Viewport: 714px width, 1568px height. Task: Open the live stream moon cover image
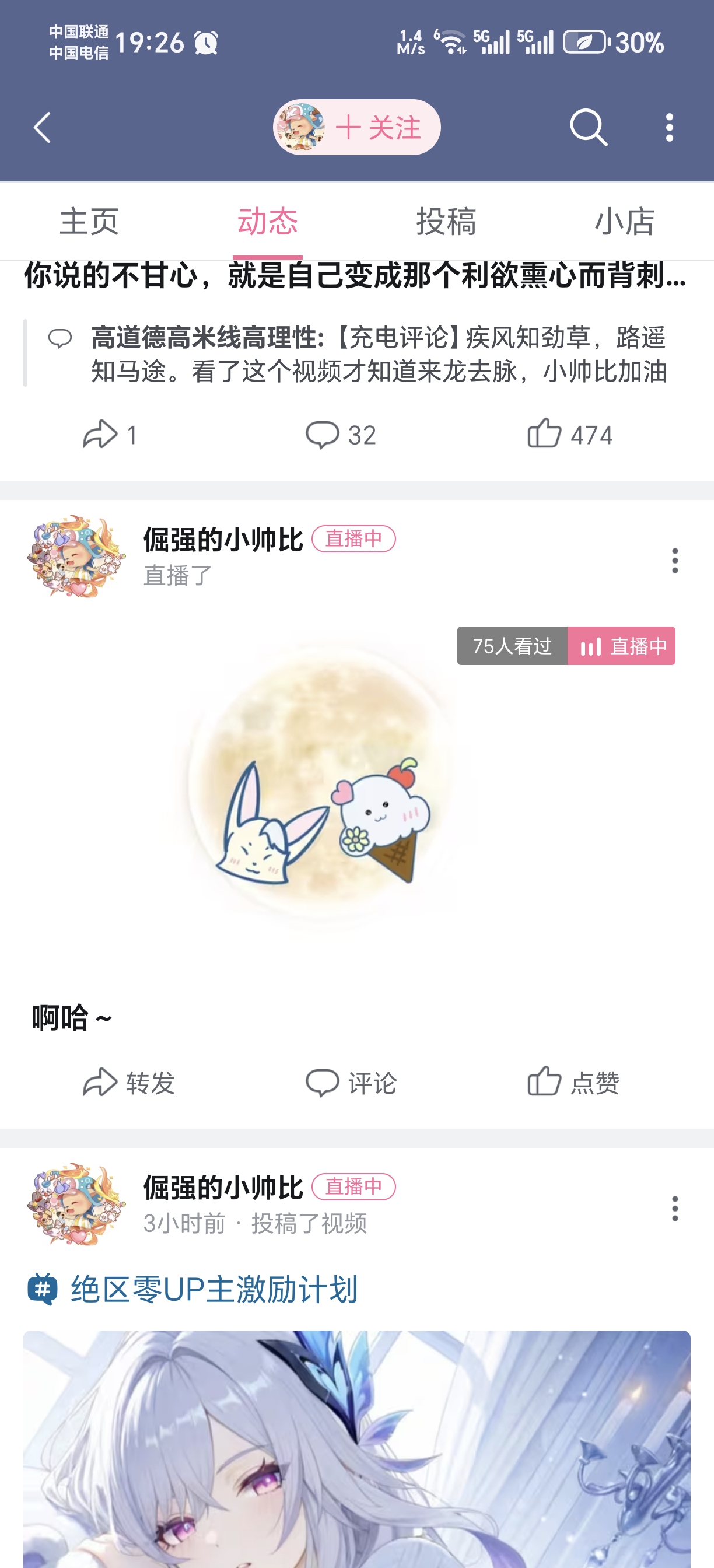323,792
